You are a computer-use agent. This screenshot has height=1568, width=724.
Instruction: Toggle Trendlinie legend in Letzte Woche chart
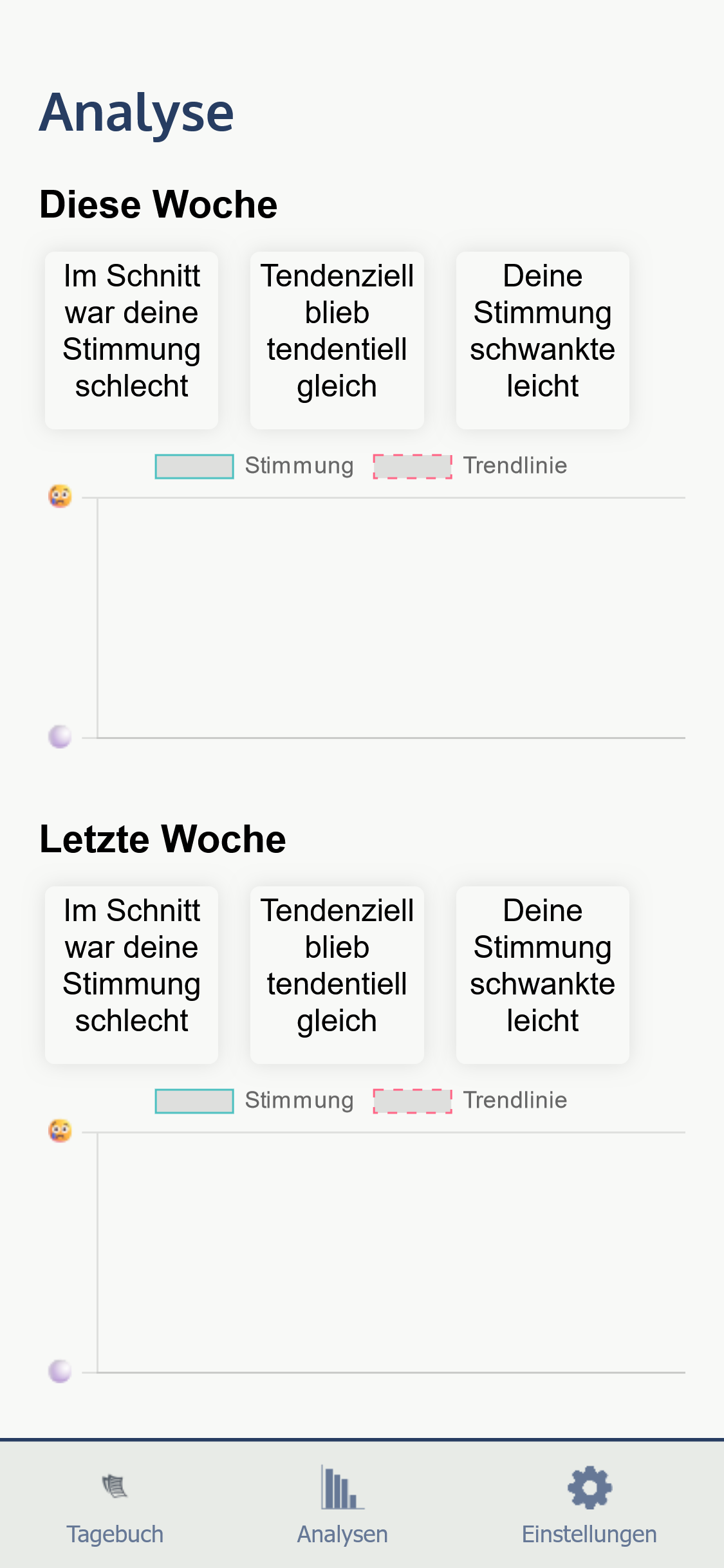pyautogui.click(x=470, y=1101)
